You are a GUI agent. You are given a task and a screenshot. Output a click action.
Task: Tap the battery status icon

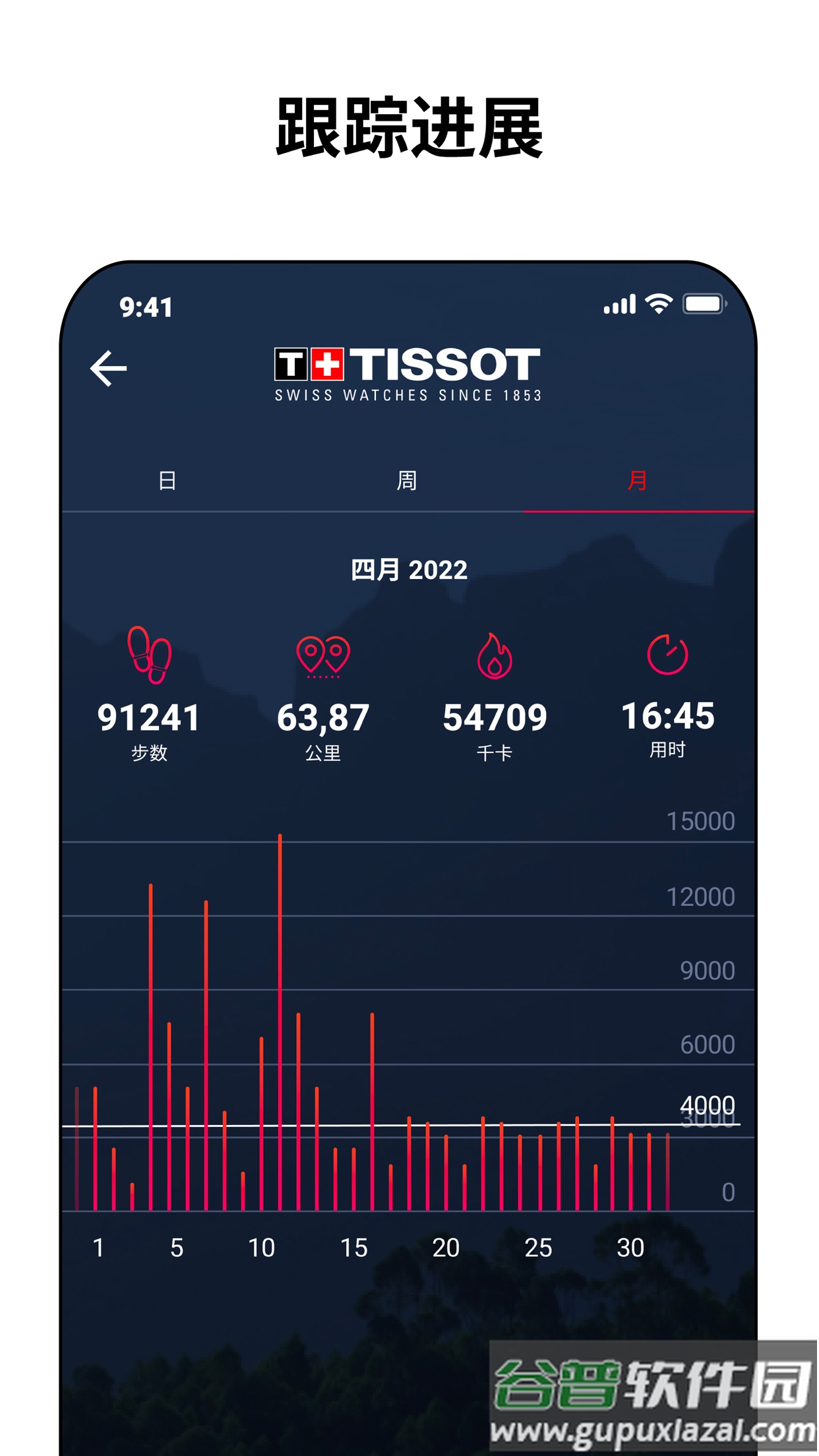[x=704, y=303]
